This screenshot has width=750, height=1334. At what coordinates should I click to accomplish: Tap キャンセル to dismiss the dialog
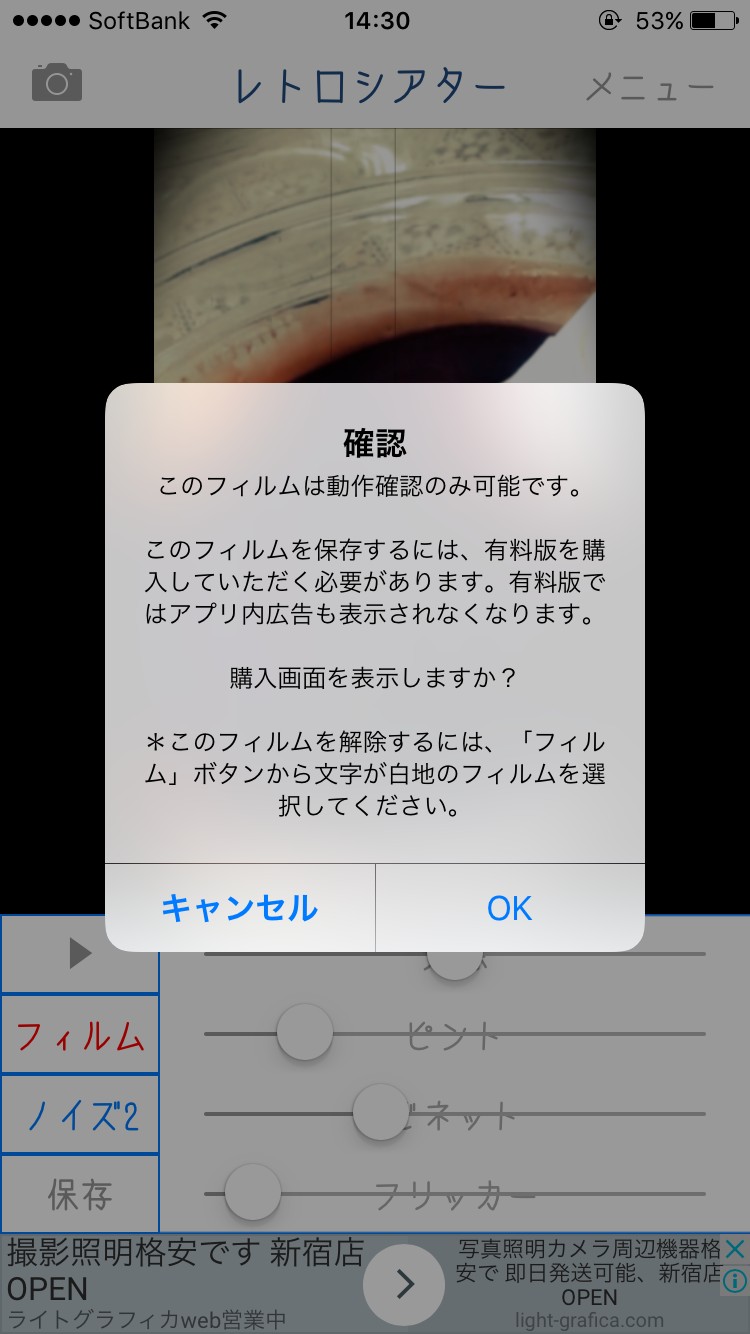point(240,908)
